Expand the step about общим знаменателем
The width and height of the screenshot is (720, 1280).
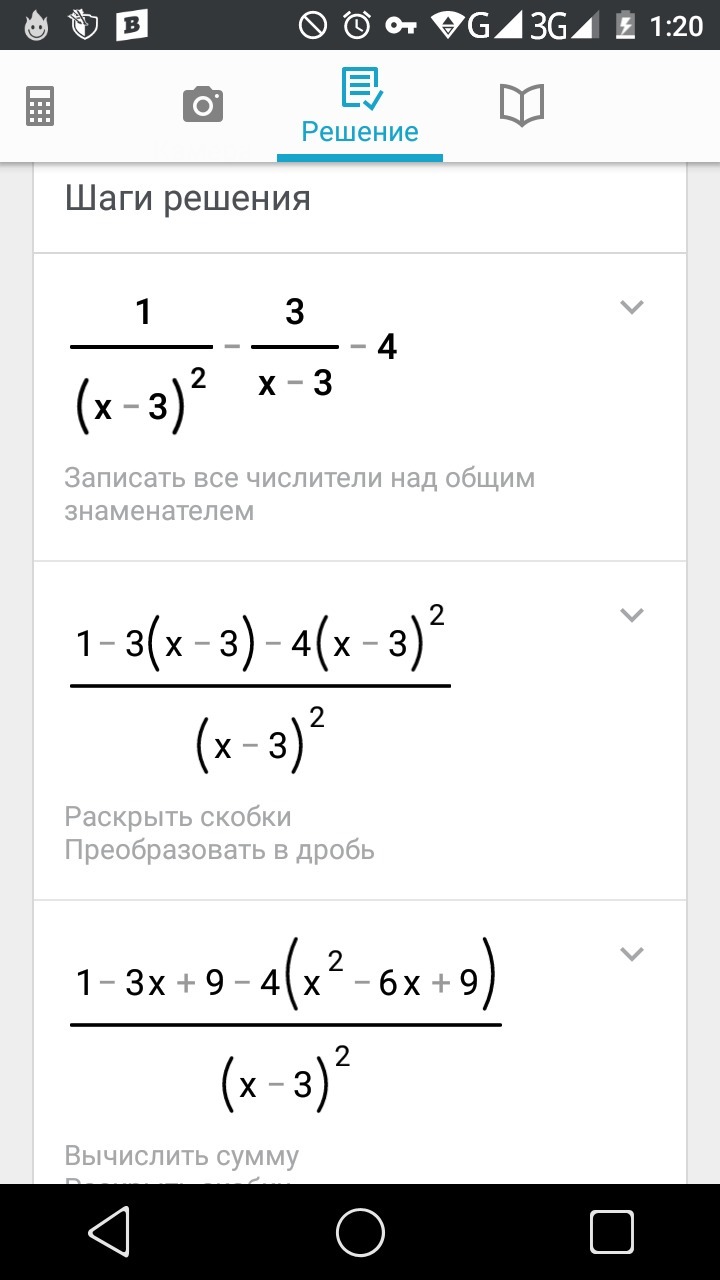631,307
